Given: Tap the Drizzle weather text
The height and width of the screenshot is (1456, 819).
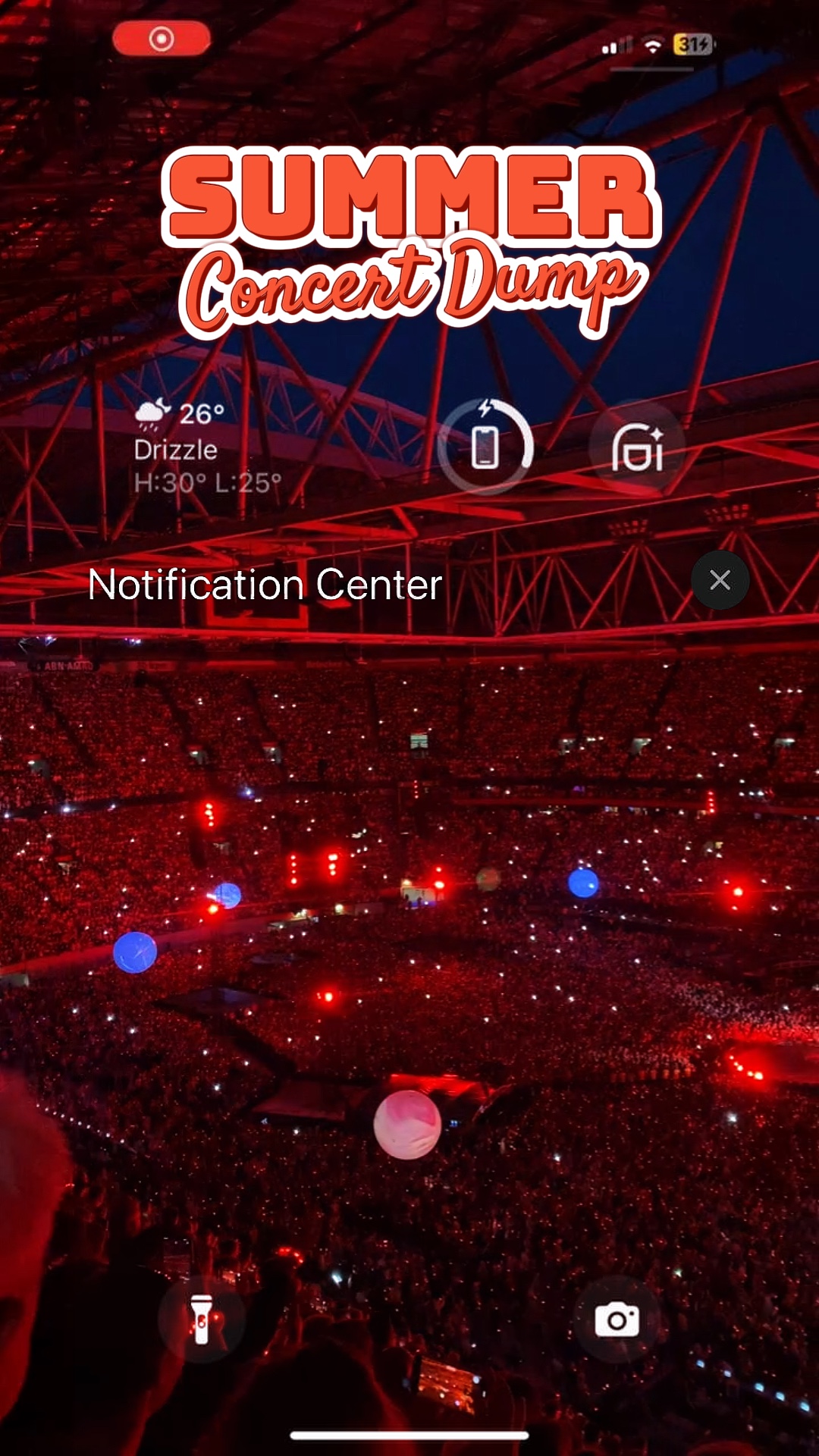Looking at the screenshot, I should pyautogui.click(x=175, y=450).
